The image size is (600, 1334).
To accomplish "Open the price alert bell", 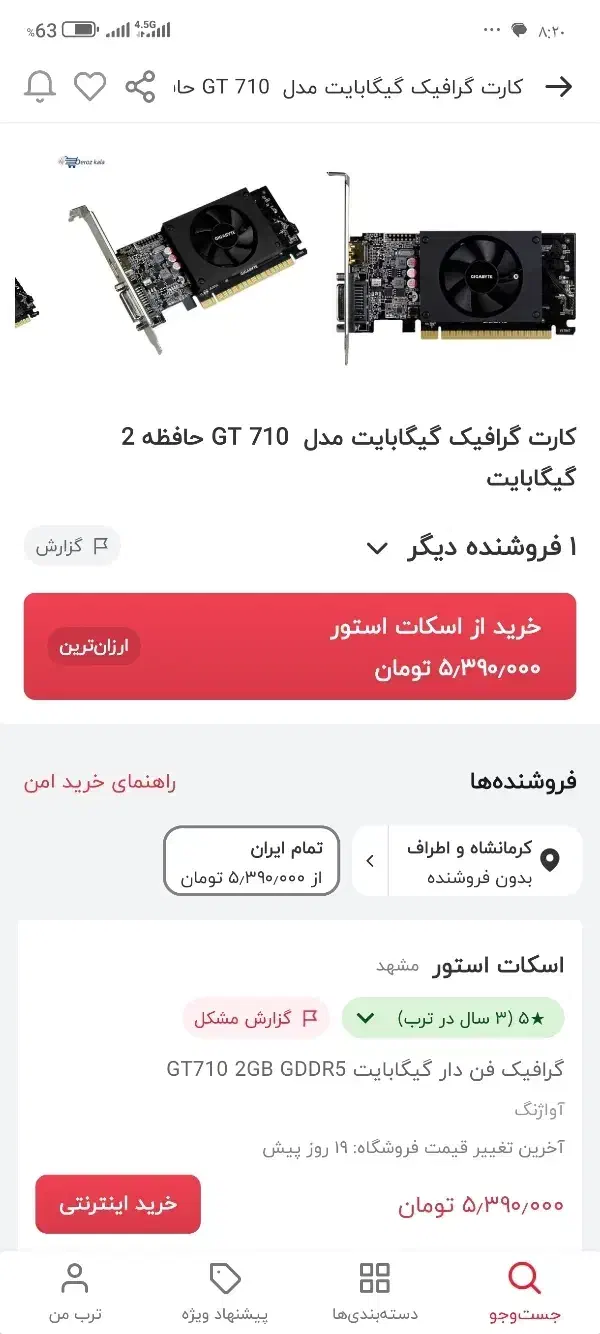I will point(40,86).
